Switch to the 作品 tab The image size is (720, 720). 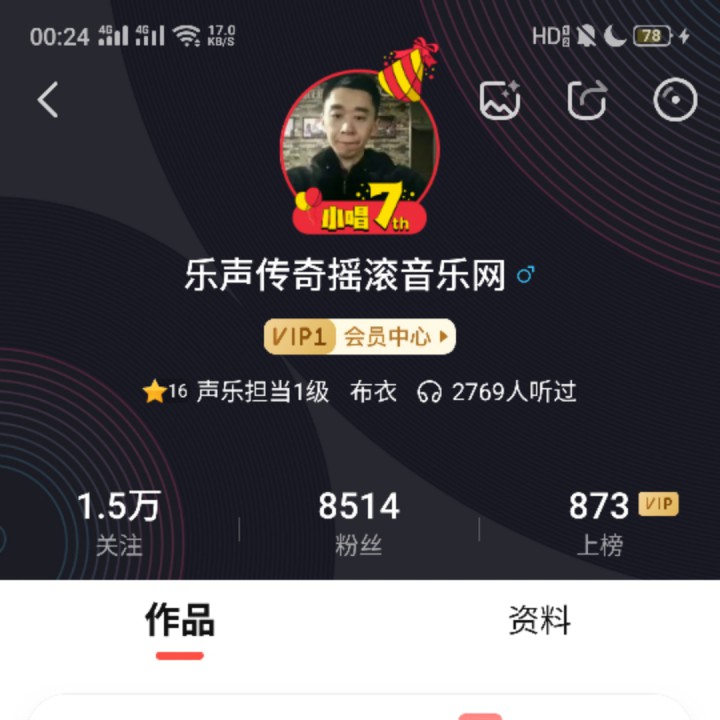coord(180,621)
